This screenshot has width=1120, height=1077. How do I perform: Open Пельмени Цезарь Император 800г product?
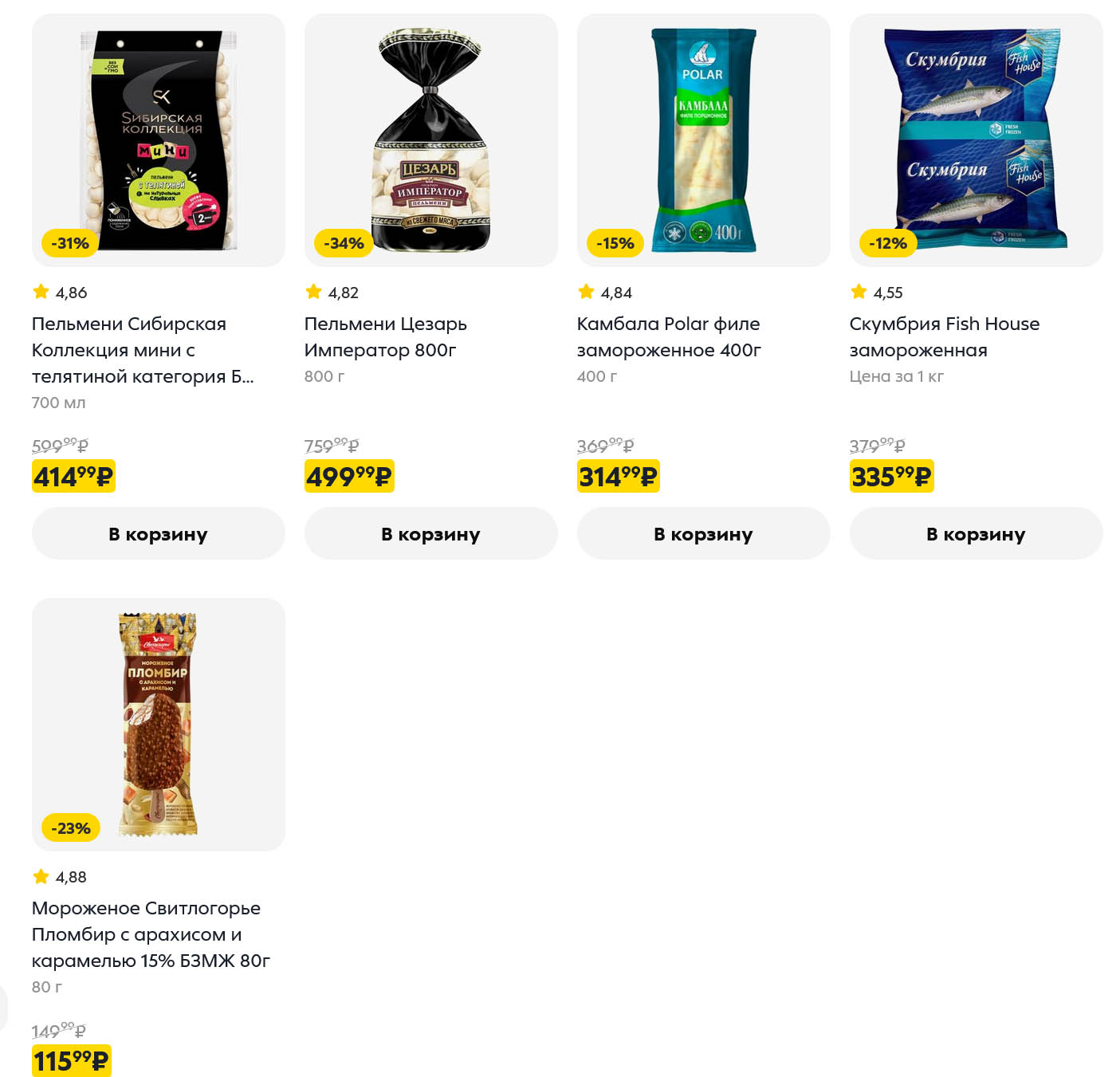pyautogui.click(x=385, y=336)
